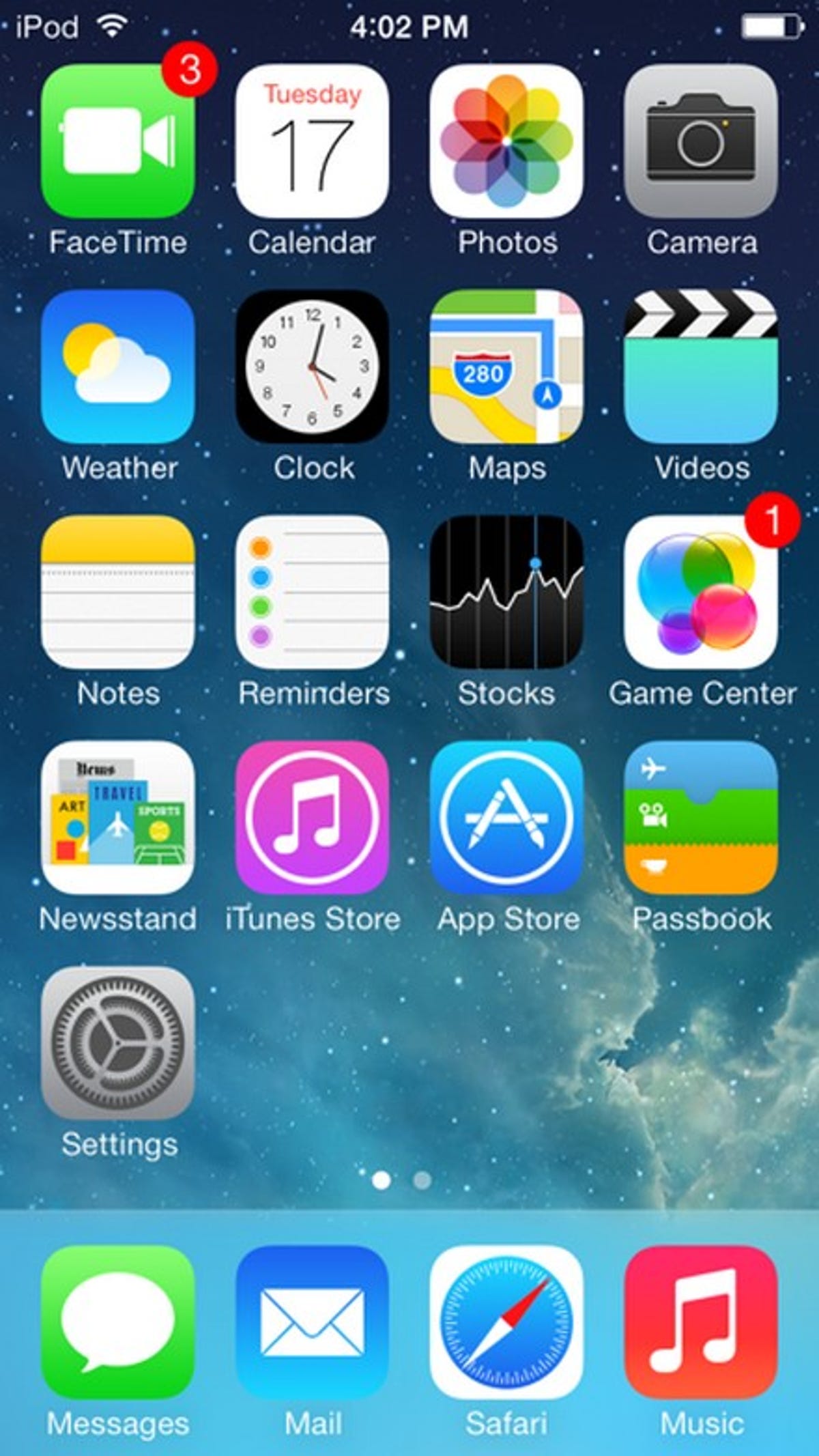
Task: Open Maps
Action: pyautogui.click(x=506, y=367)
